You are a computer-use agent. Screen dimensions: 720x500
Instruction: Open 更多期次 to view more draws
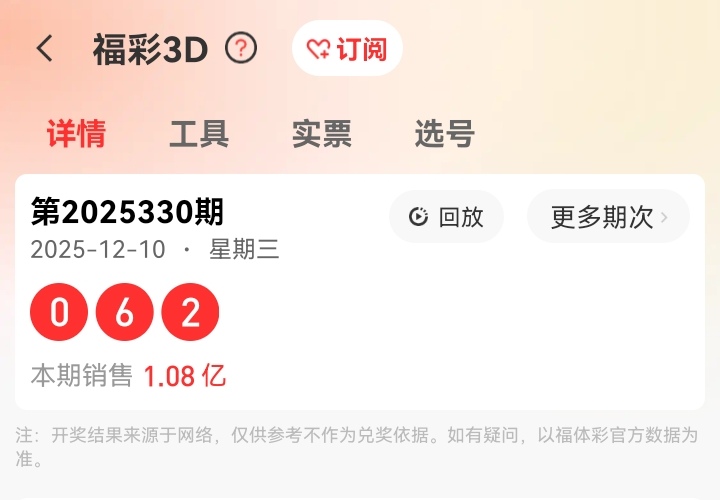click(x=608, y=217)
